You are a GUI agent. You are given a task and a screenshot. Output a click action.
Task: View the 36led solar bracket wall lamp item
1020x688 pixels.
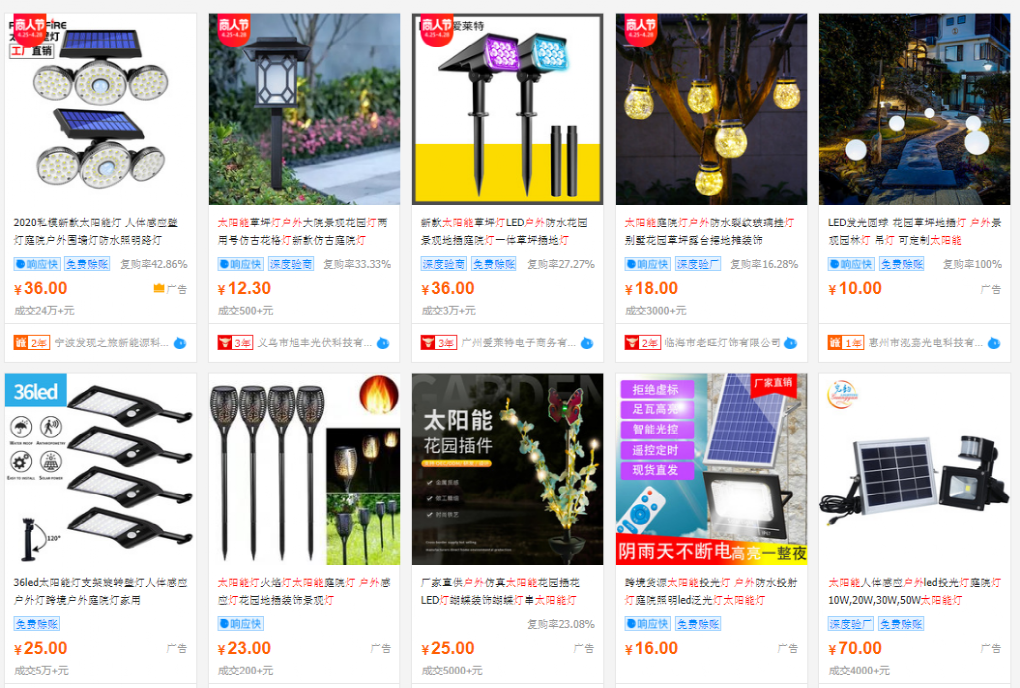(x=101, y=590)
